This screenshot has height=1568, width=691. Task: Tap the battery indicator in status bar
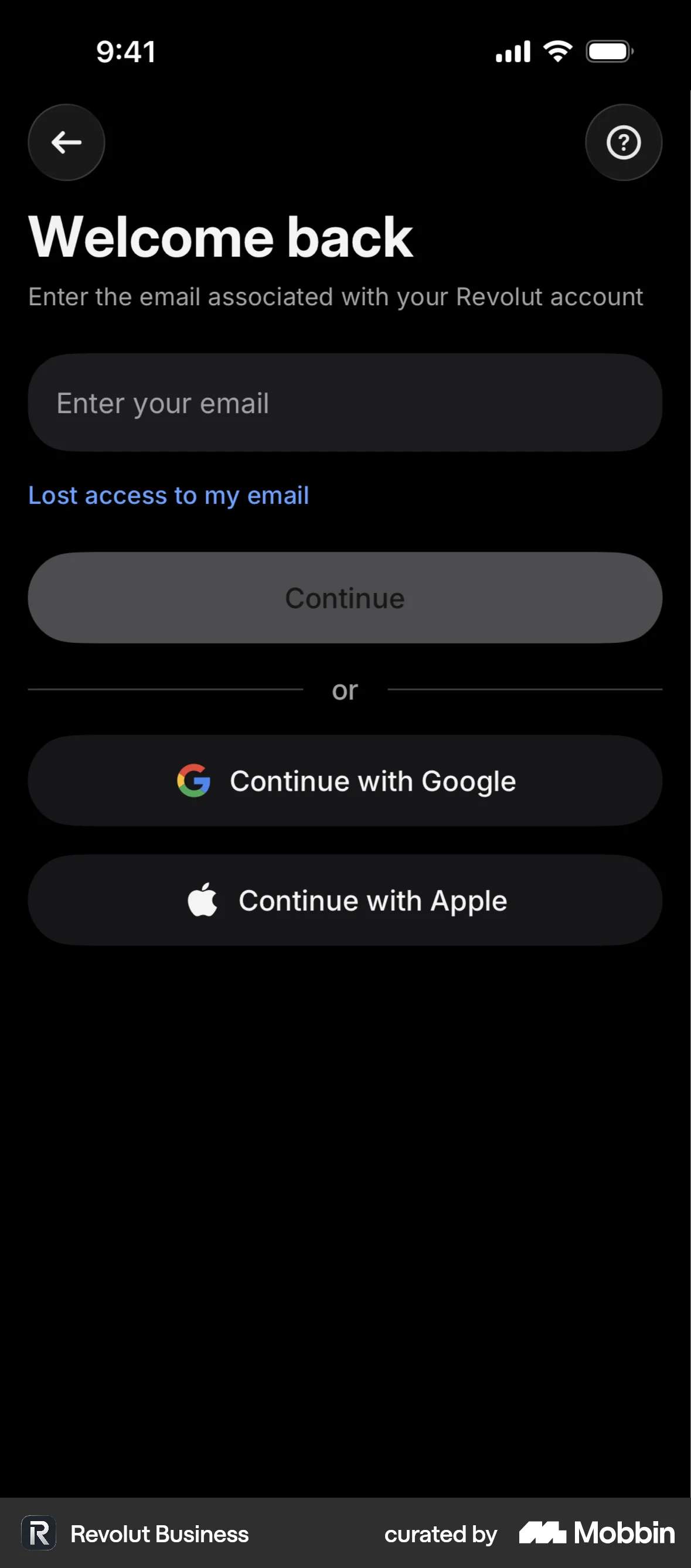[x=608, y=51]
